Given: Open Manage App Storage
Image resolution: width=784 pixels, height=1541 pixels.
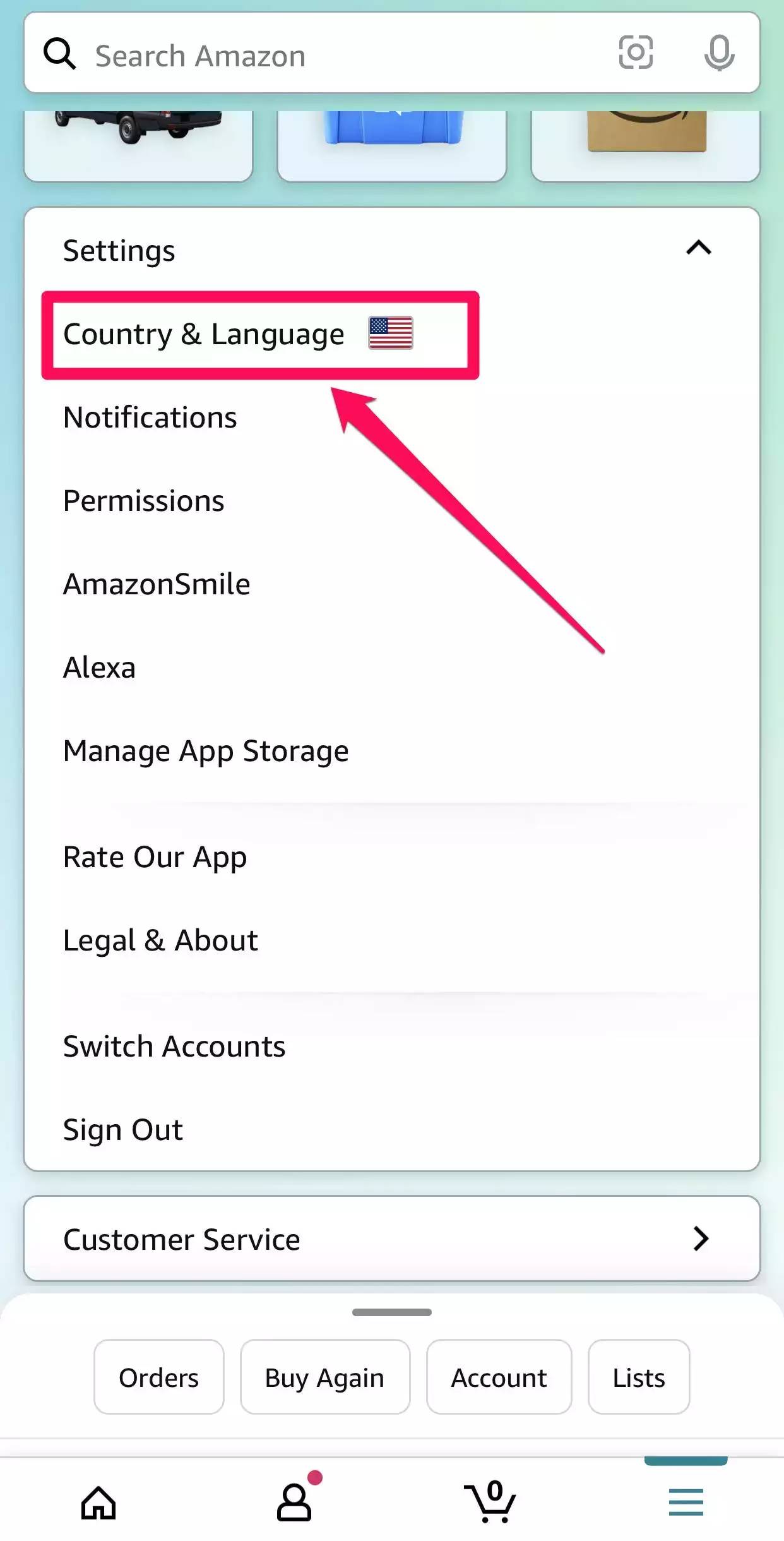Looking at the screenshot, I should coord(206,751).
